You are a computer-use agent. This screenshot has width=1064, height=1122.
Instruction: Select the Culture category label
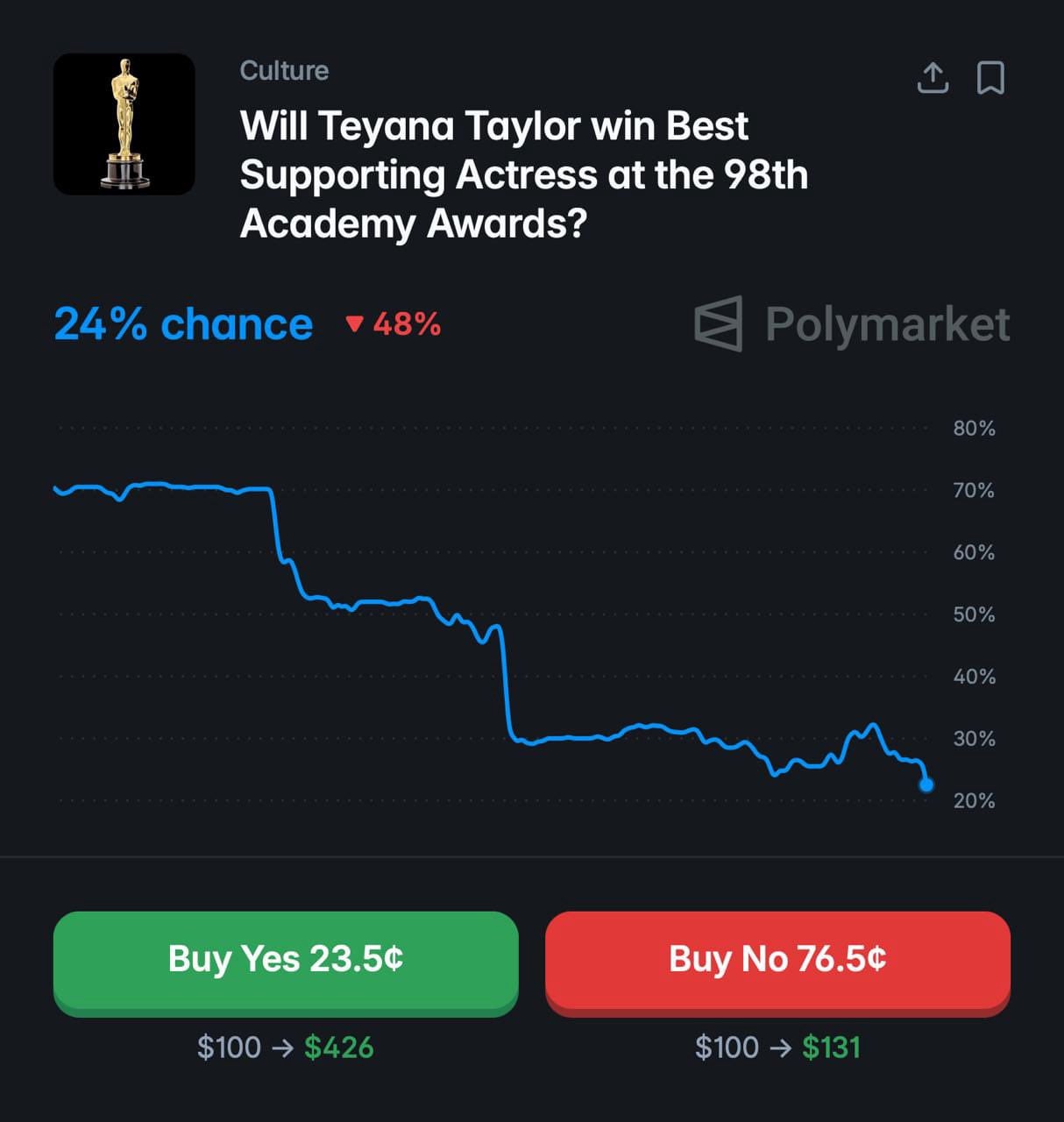[283, 71]
